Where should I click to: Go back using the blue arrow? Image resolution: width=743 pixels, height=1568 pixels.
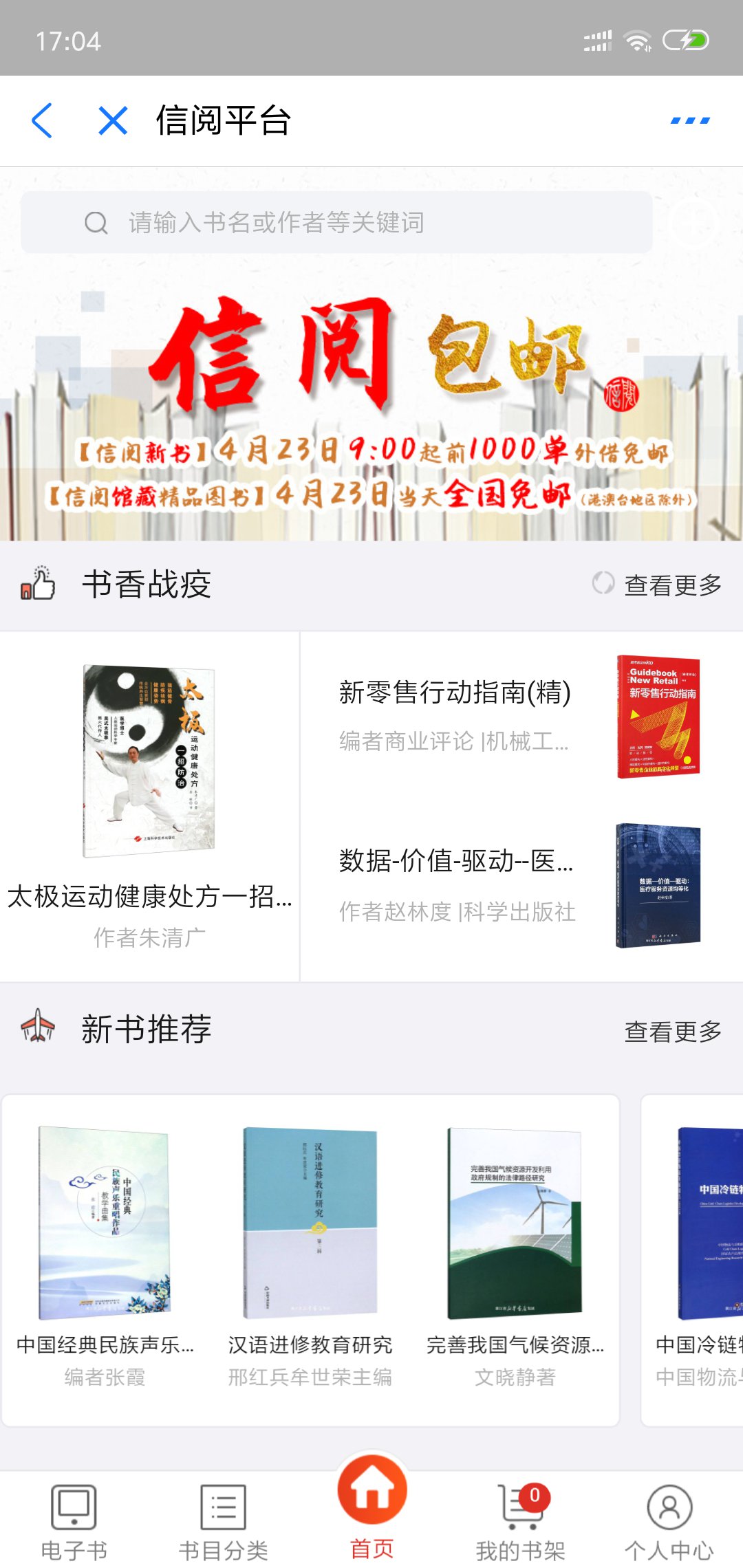coord(43,121)
